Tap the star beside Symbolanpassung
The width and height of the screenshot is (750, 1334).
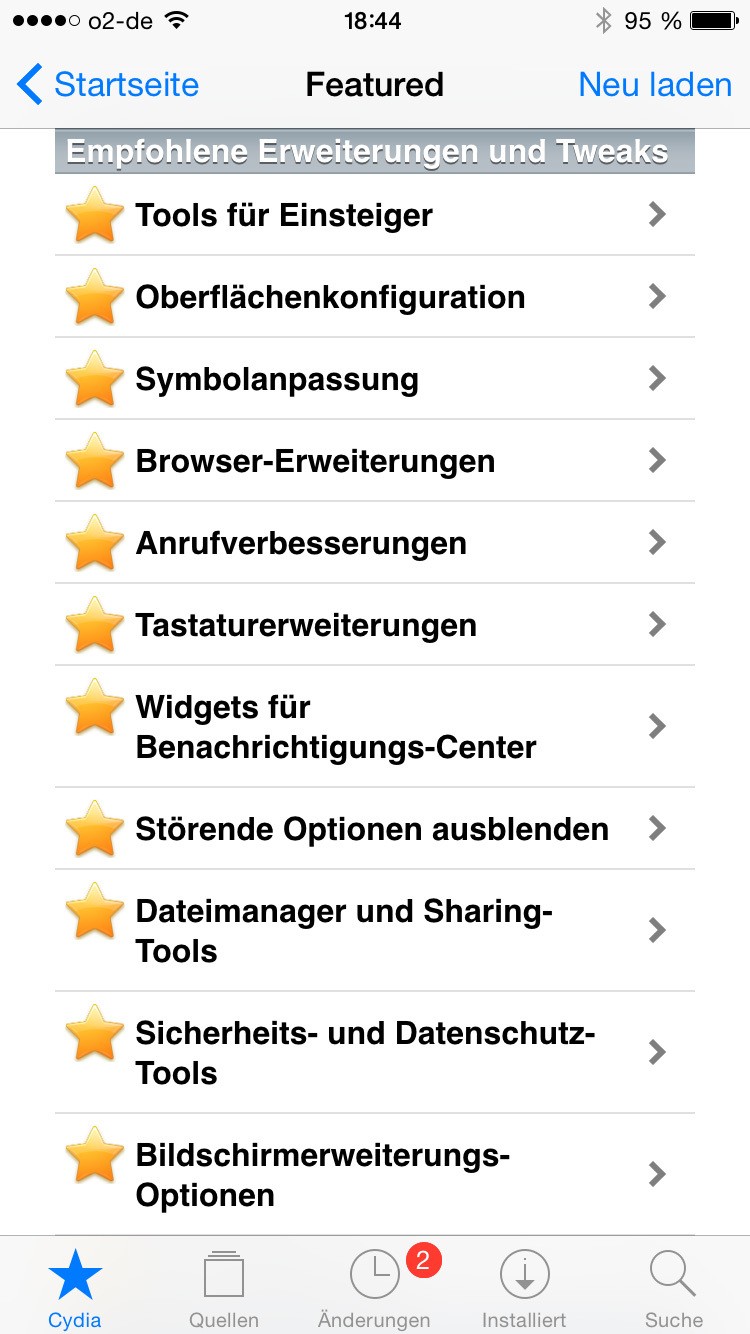tap(93, 379)
